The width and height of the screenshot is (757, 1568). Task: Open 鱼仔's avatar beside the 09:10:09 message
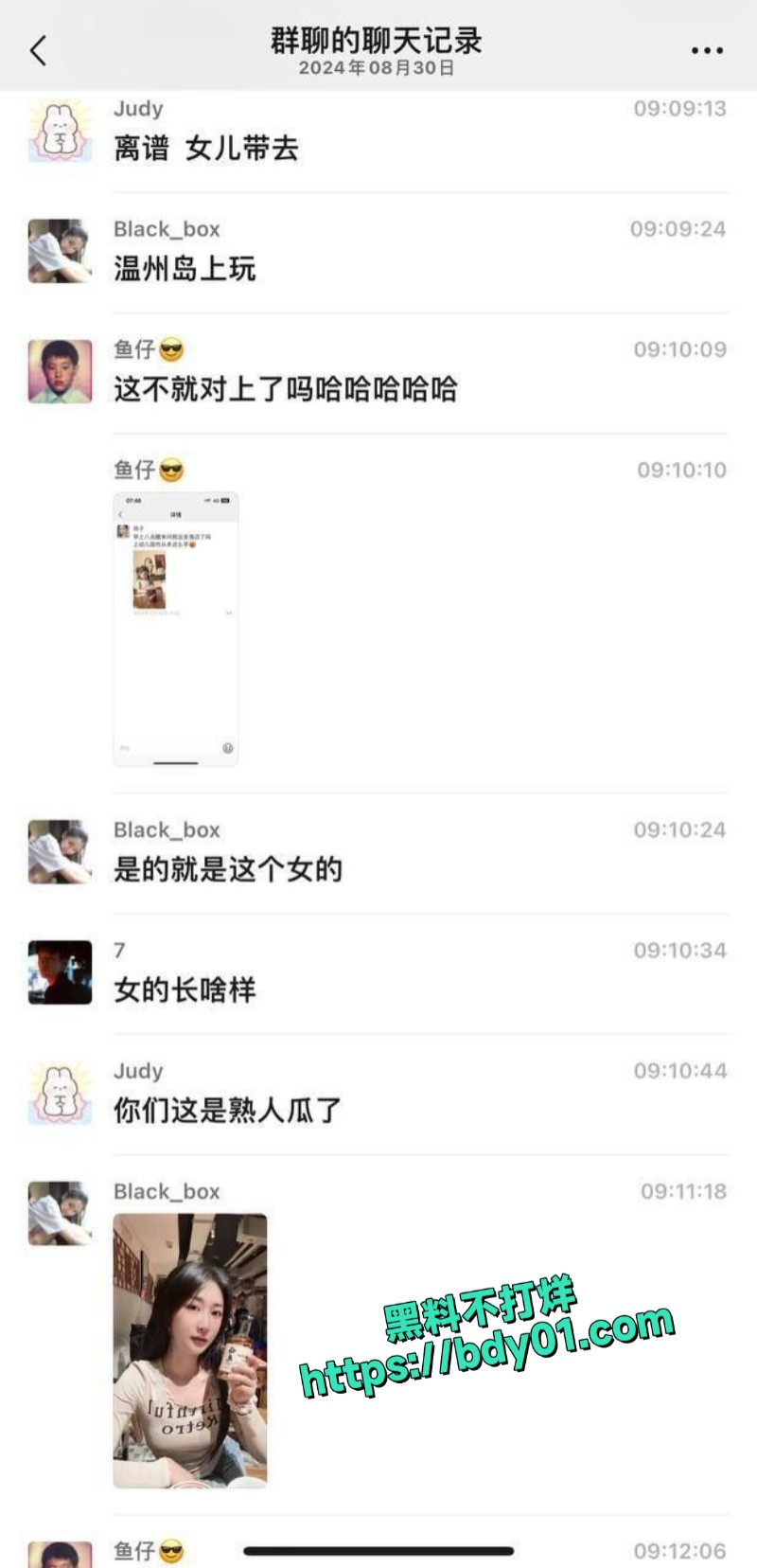pos(61,371)
